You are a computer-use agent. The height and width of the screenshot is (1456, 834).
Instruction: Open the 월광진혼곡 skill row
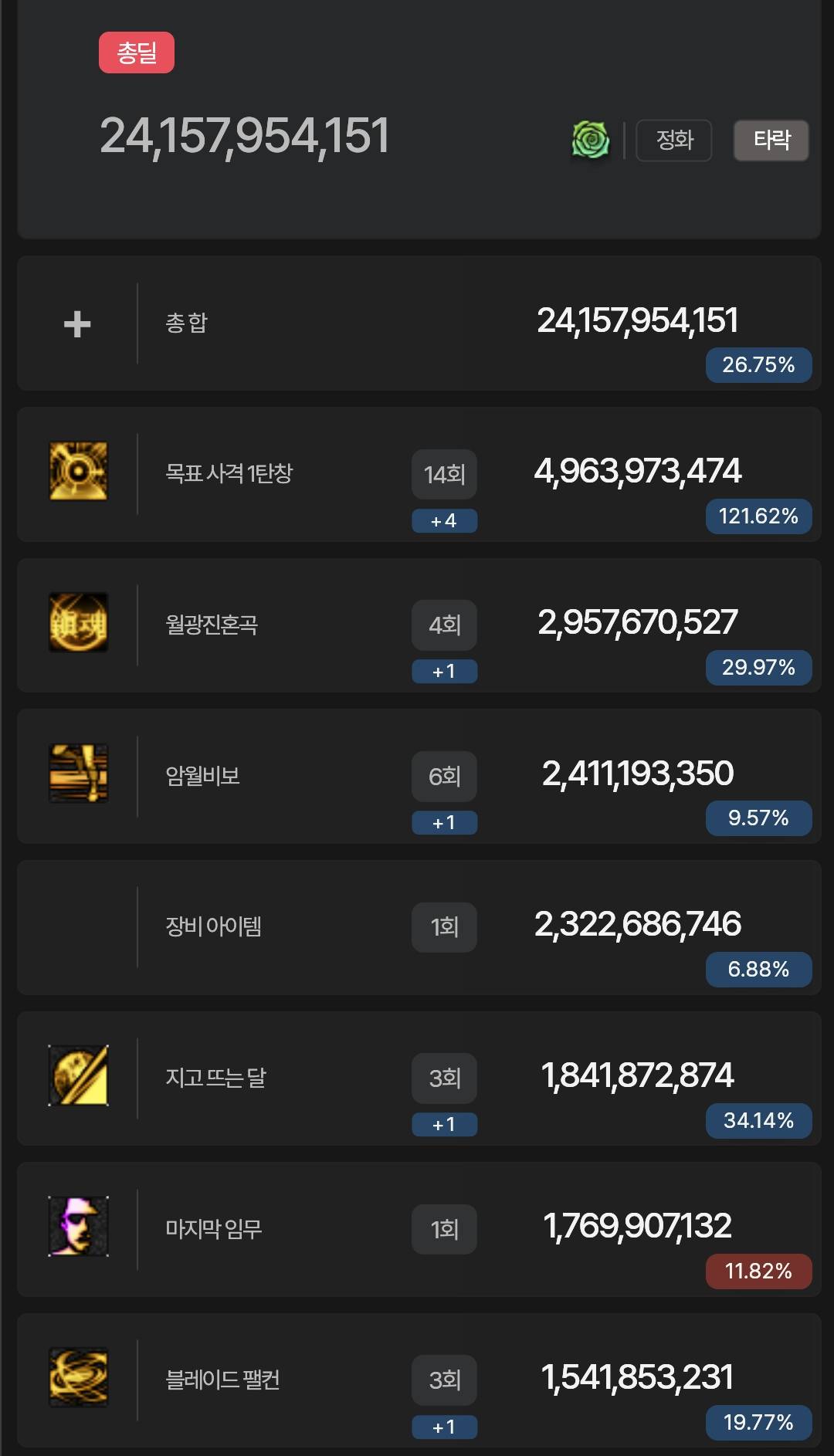(419, 625)
